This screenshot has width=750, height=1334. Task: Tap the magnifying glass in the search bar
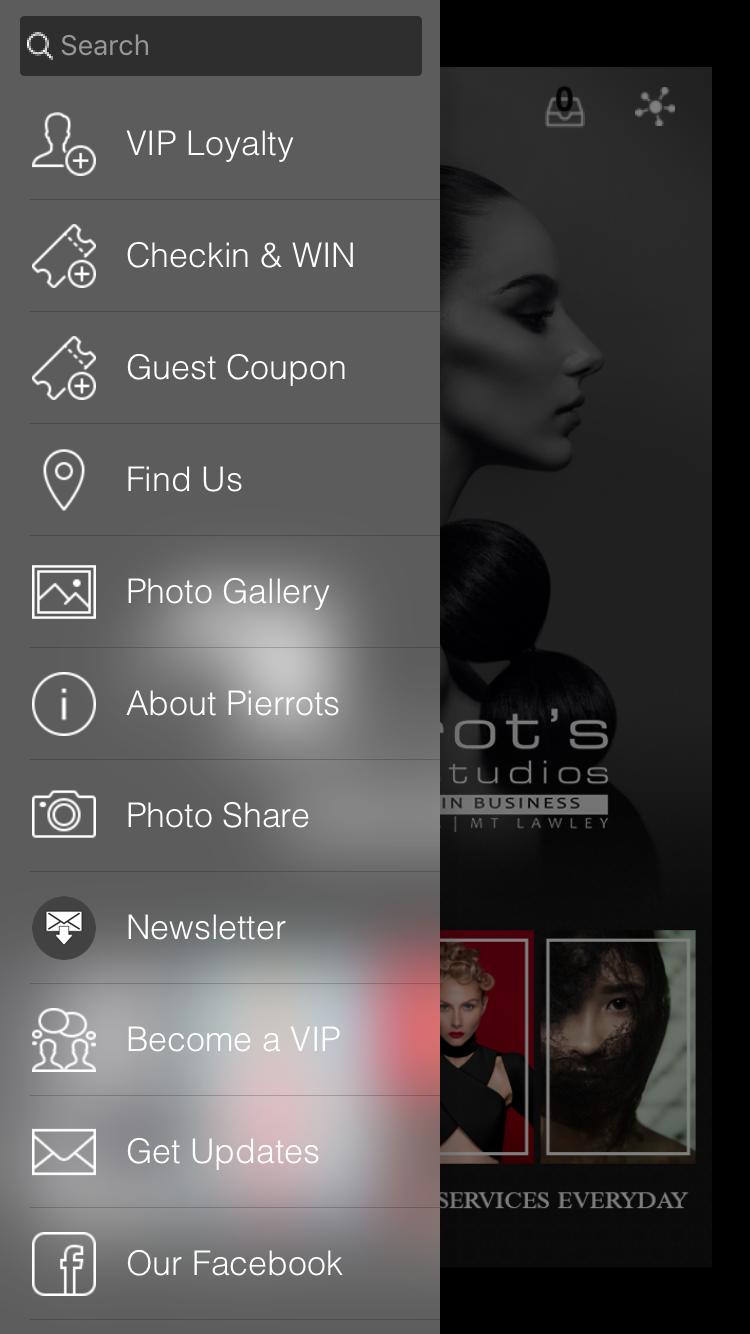point(40,45)
